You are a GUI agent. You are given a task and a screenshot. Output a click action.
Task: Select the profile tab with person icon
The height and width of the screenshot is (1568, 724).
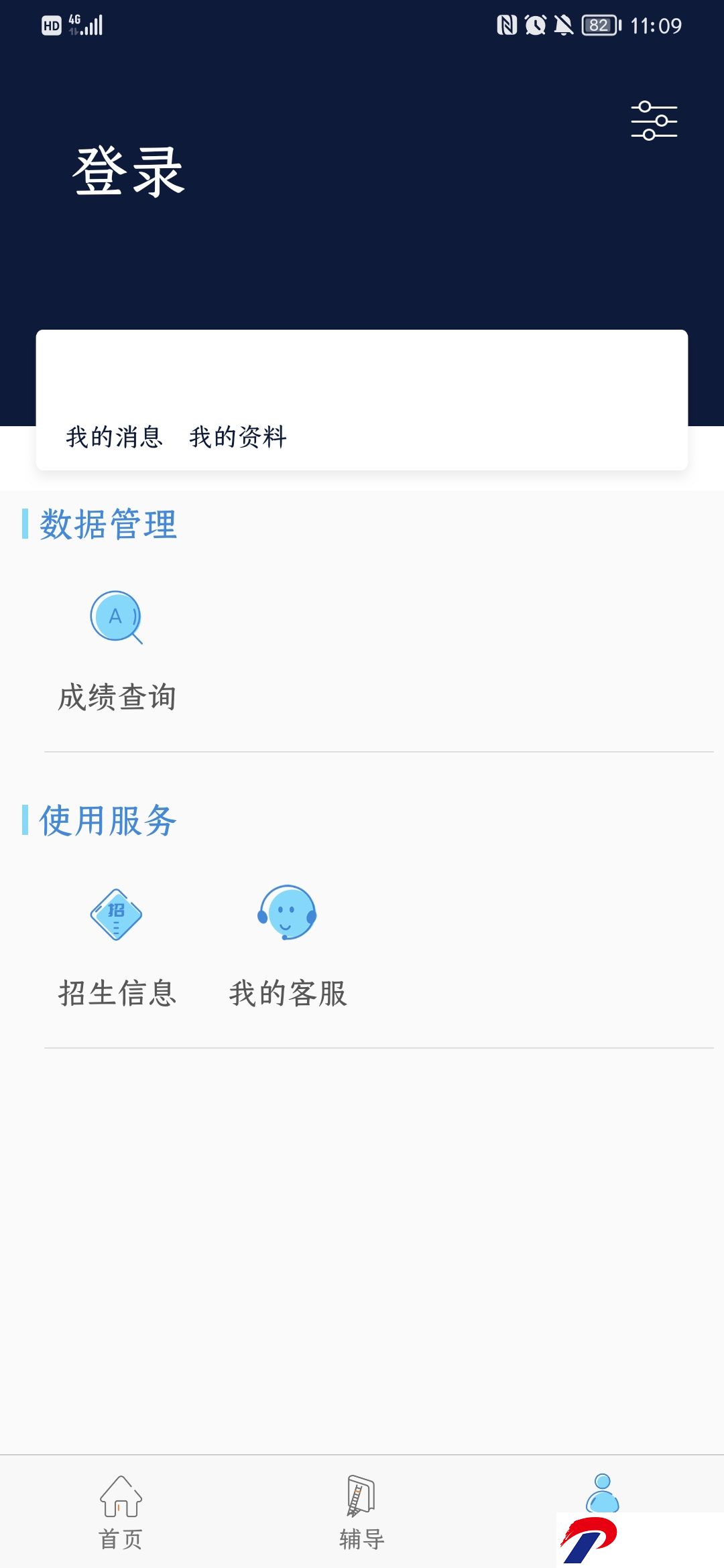pyautogui.click(x=603, y=1493)
